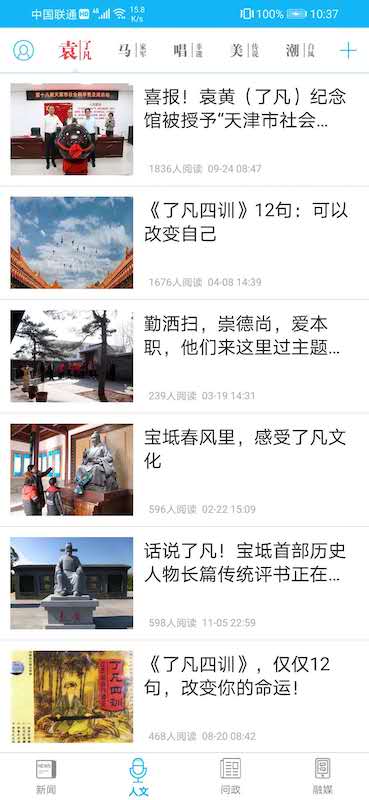369x800 pixels.
Task: Go to the 问政 bottom tab
Action: 230,777
